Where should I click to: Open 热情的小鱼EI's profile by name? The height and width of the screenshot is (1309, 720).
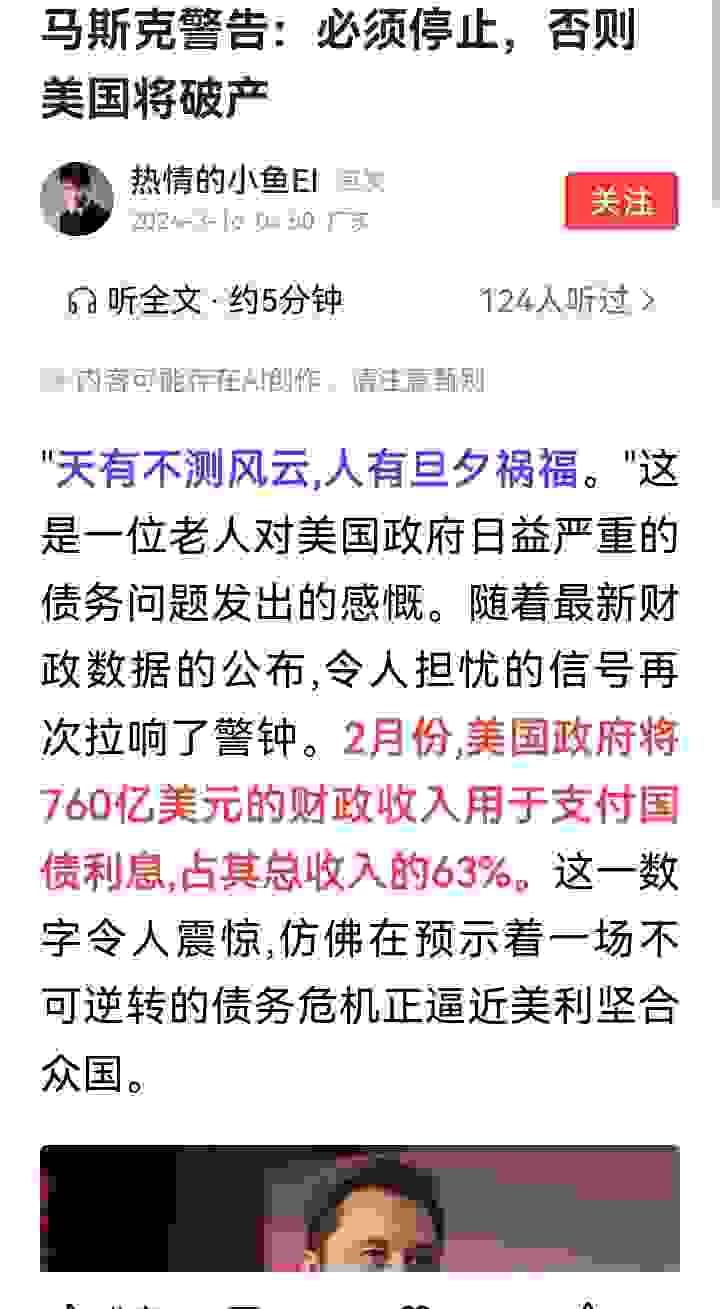(x=223, y=181)
